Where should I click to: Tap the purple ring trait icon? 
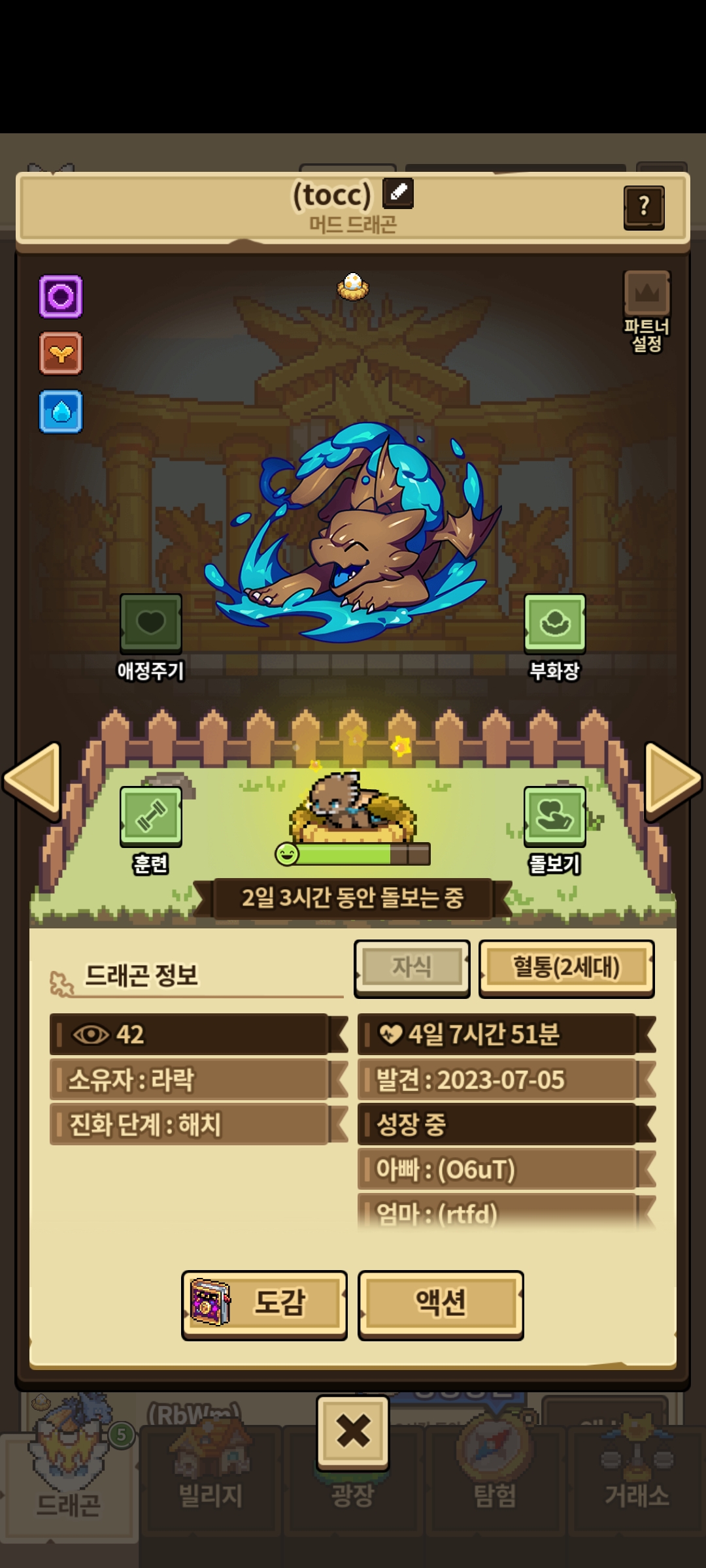click(x=61, y=297)
